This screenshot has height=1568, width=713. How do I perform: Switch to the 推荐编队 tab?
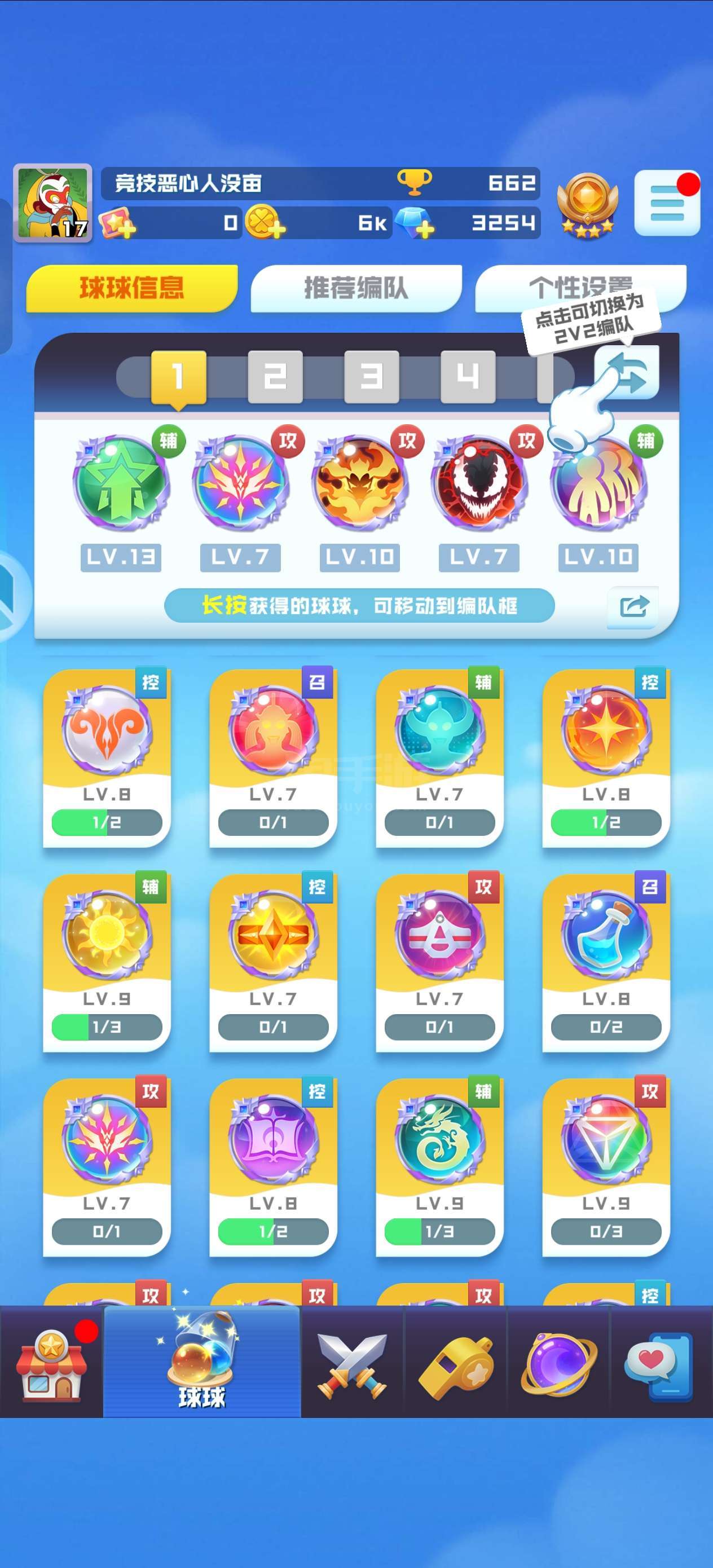point(356,288)
